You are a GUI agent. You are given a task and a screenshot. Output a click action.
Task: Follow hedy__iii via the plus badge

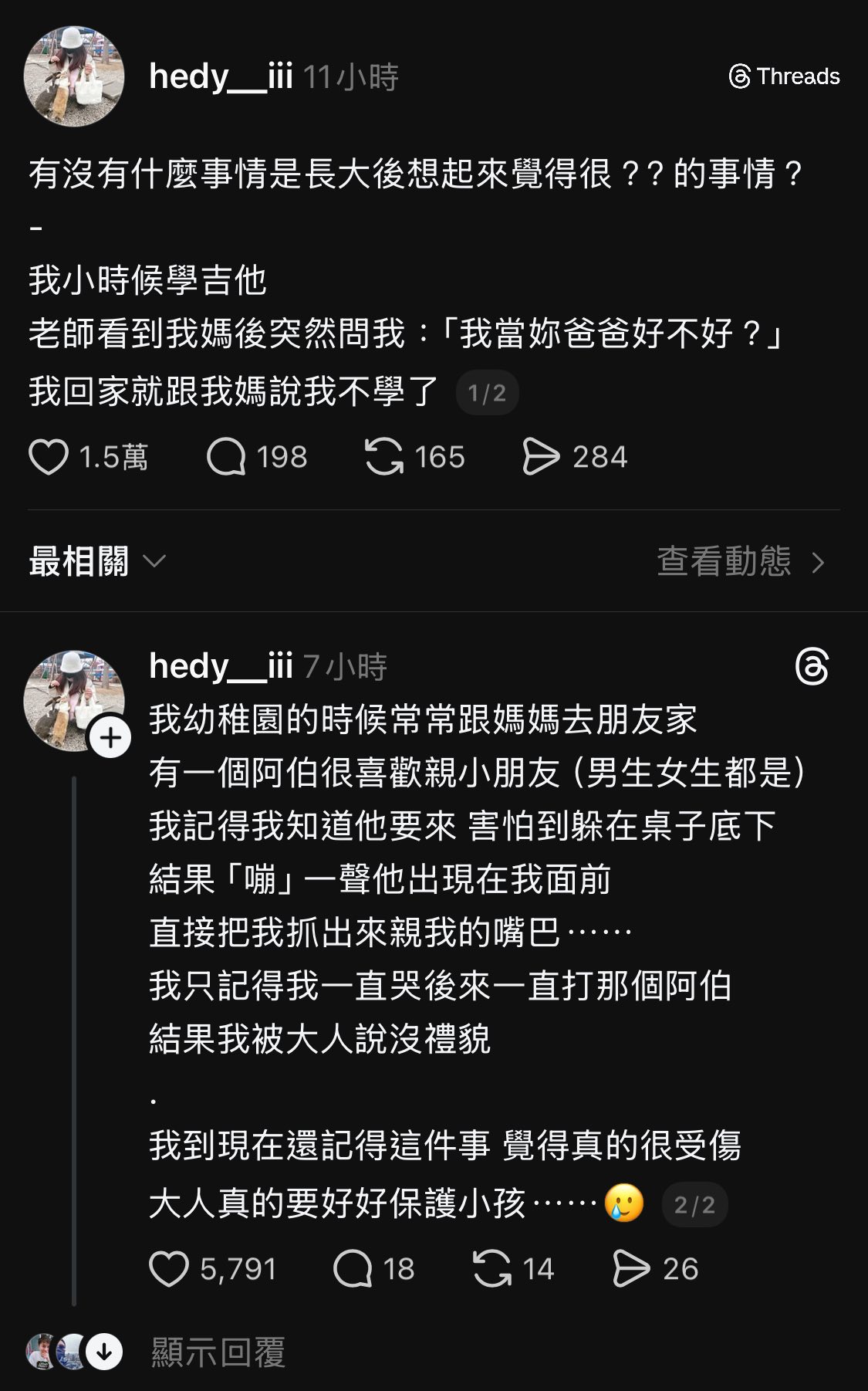pos(110,738)
